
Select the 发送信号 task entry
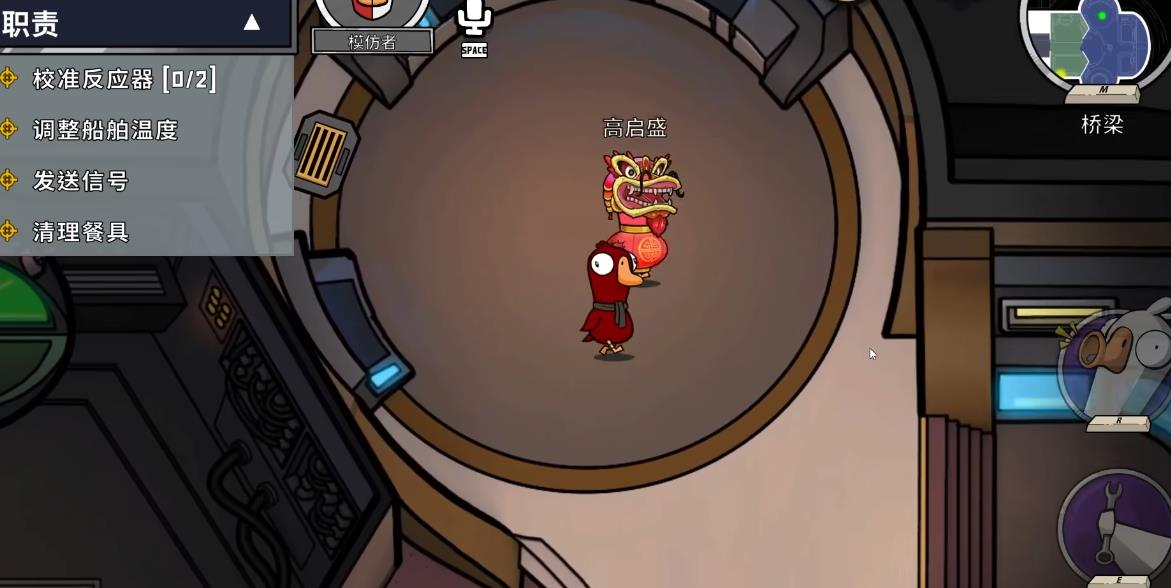click(x=80, y=181)
